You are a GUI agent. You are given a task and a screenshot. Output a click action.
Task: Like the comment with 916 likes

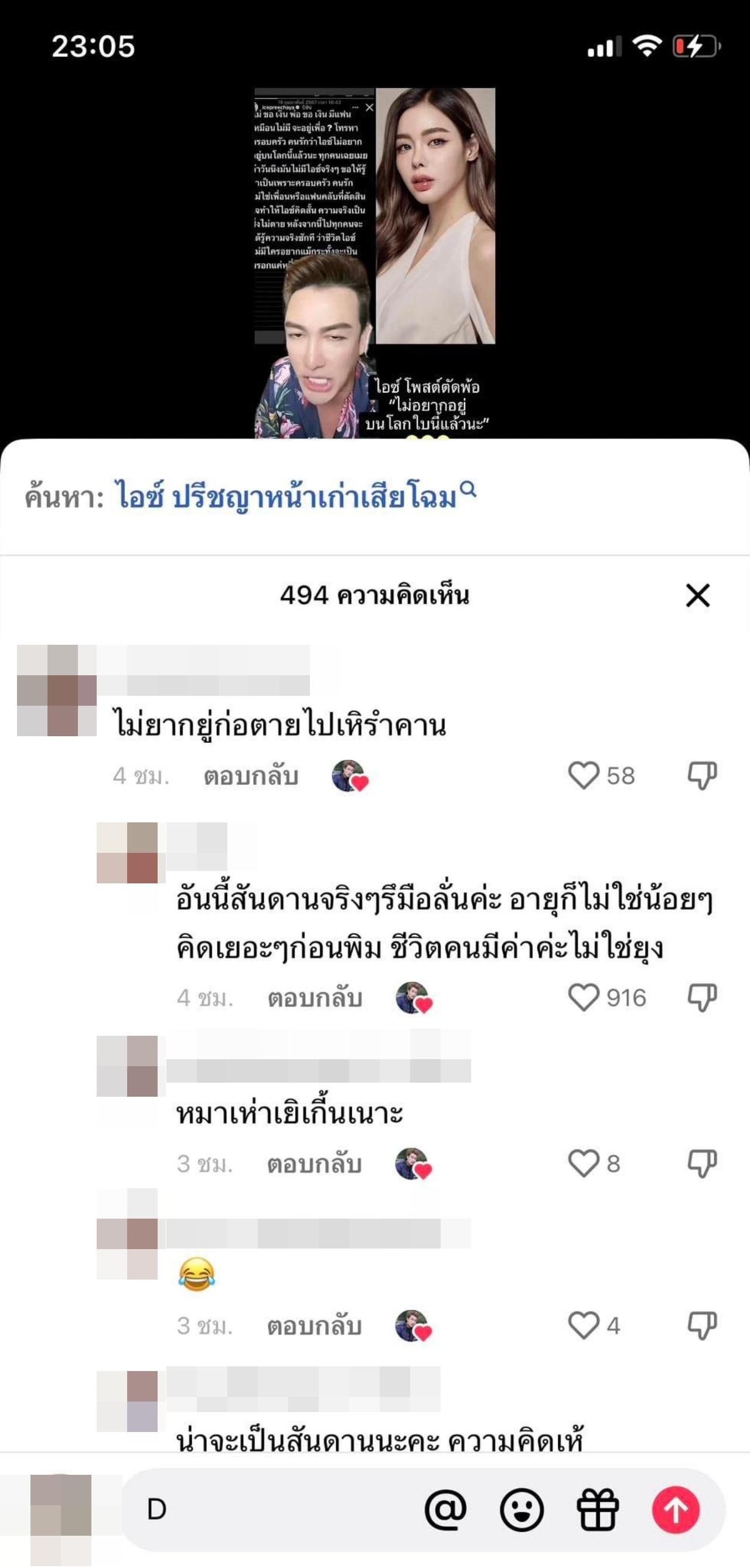[x=584, y=998]
